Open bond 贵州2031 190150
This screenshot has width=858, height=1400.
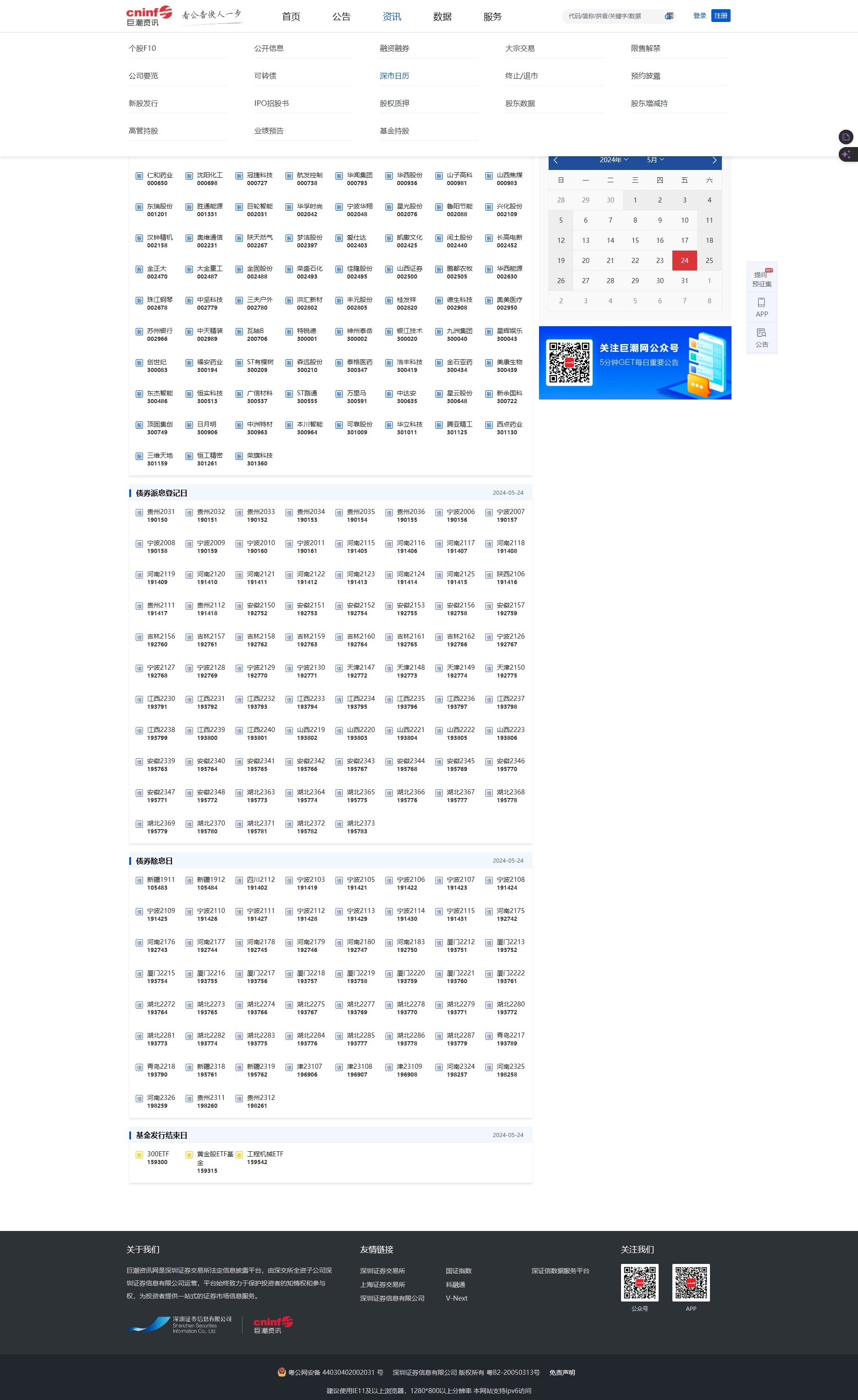click(x=161, y=515)
